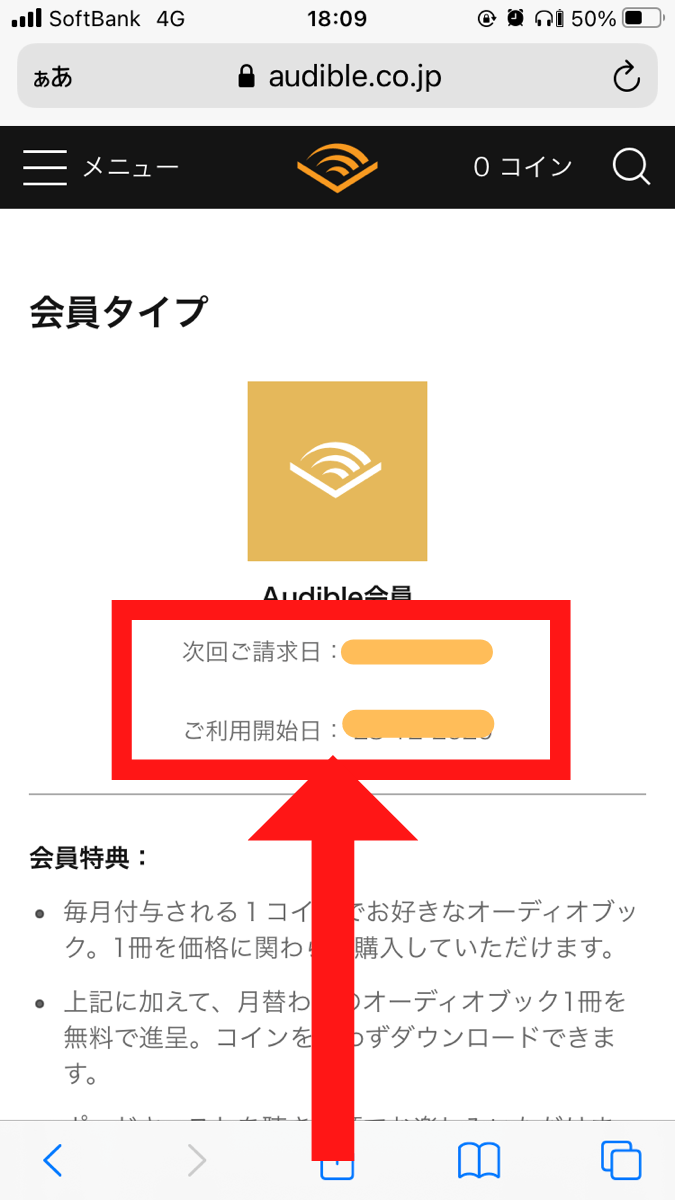The image size is (675, 1200).
Task: Reload the page in Safari
Action: click(x=626, y=77)
